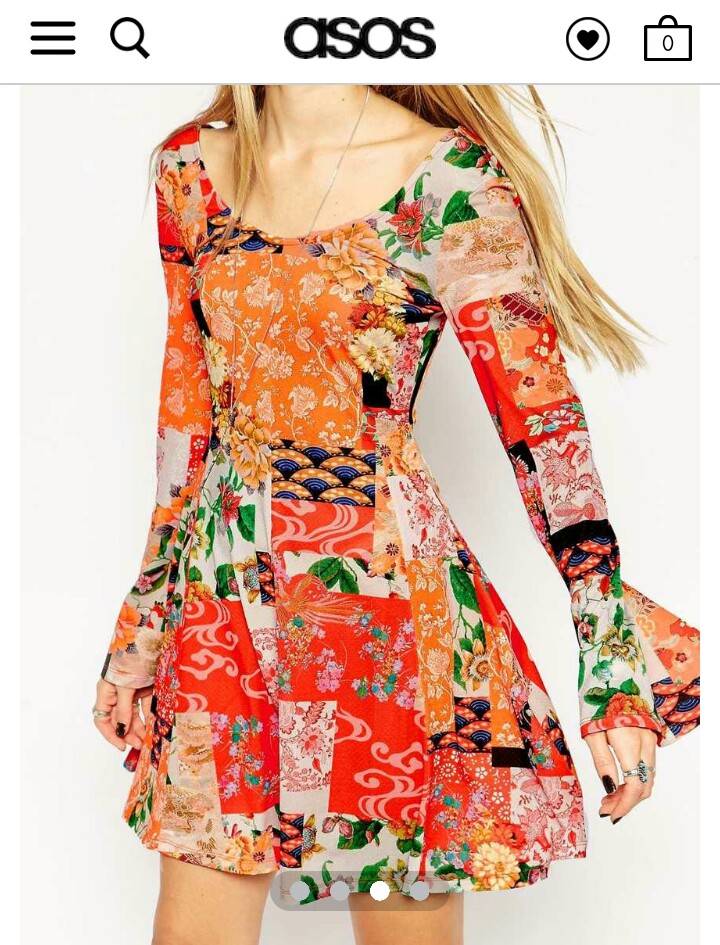Jump to first image page dot
The width and height of the screenshot is (720, 945).
click(300, 890)
